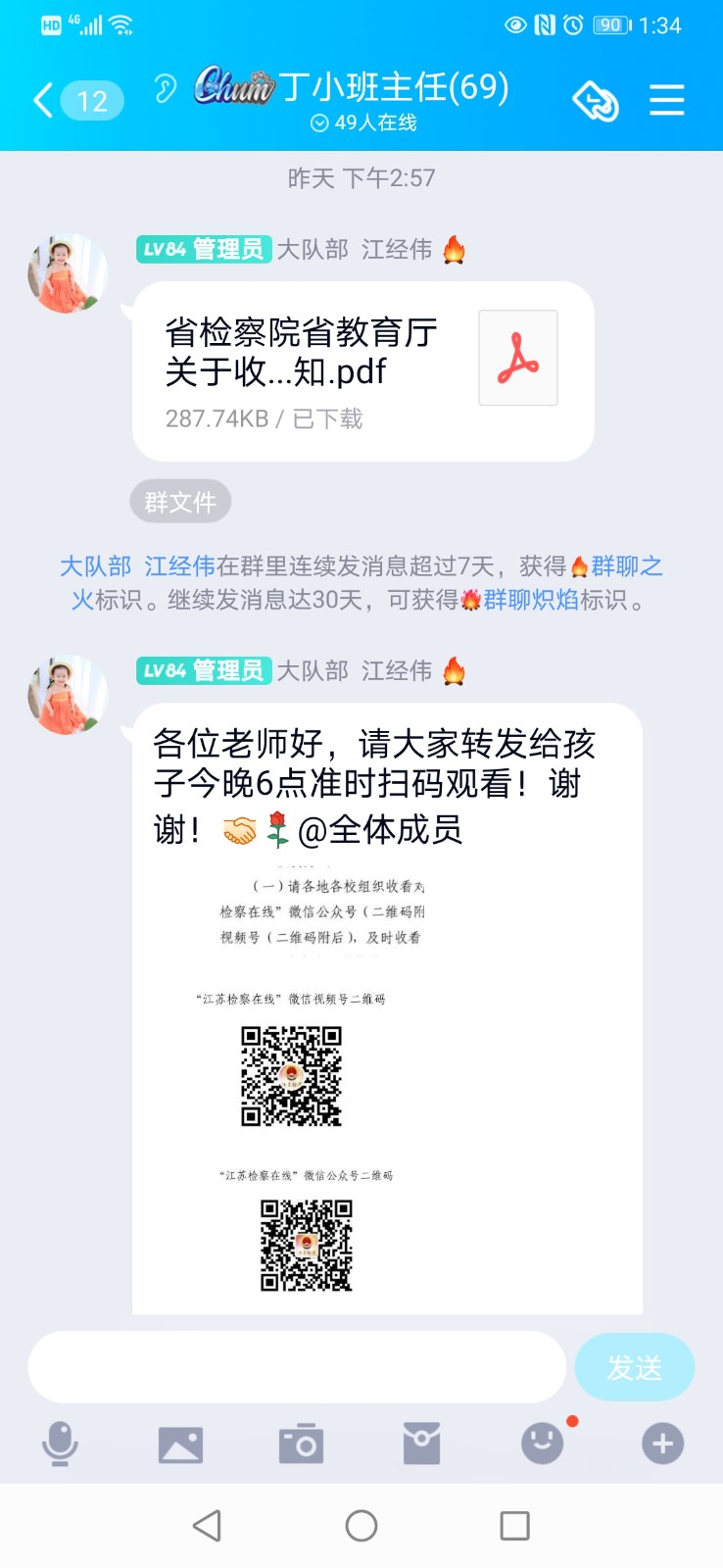The height and width of the screenshot is (1568, 723).
Task: Go back to the message list
Action: [x=44, y=100]
